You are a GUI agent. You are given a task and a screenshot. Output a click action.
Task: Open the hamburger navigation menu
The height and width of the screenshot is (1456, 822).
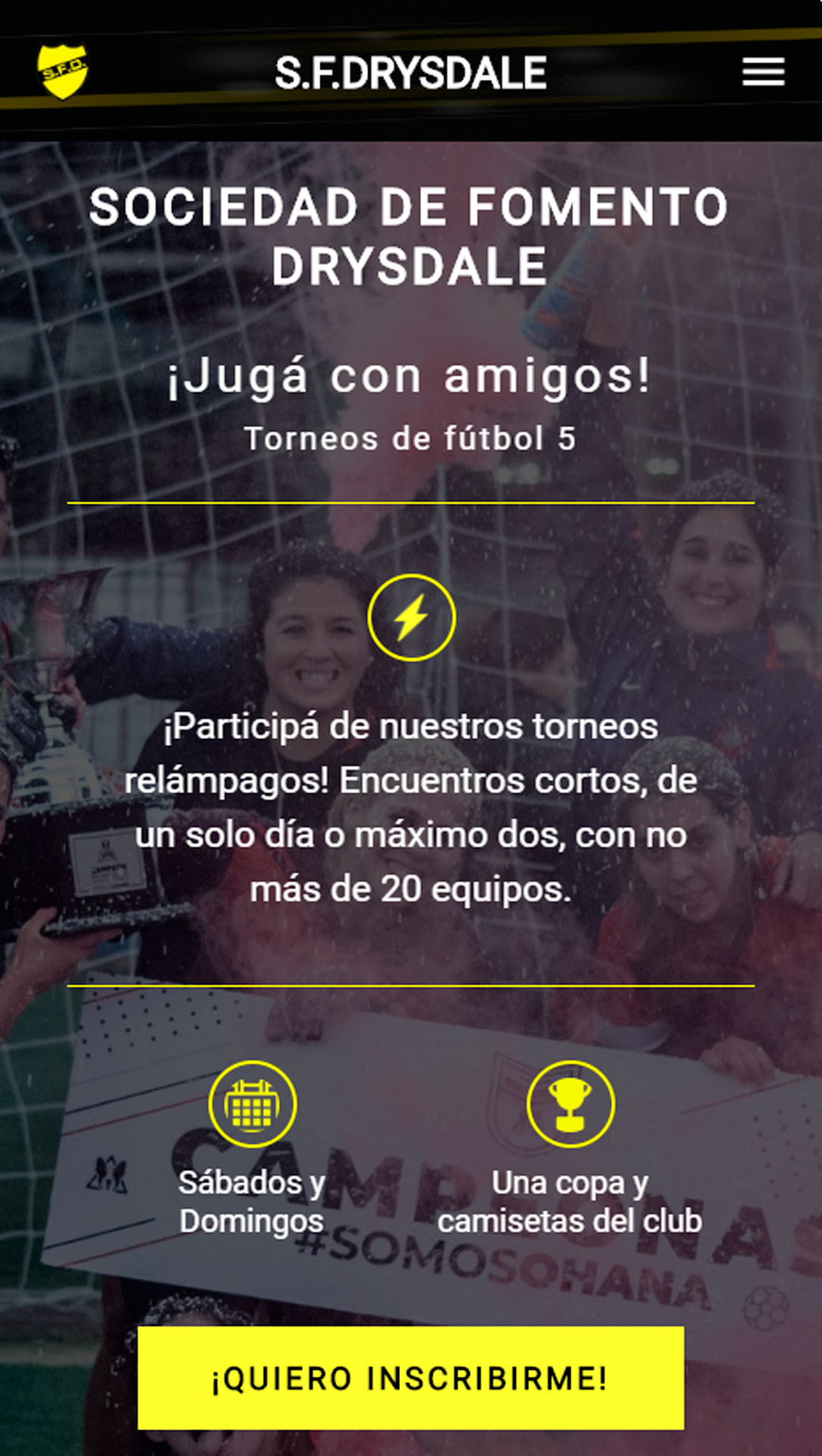[763, 72]
